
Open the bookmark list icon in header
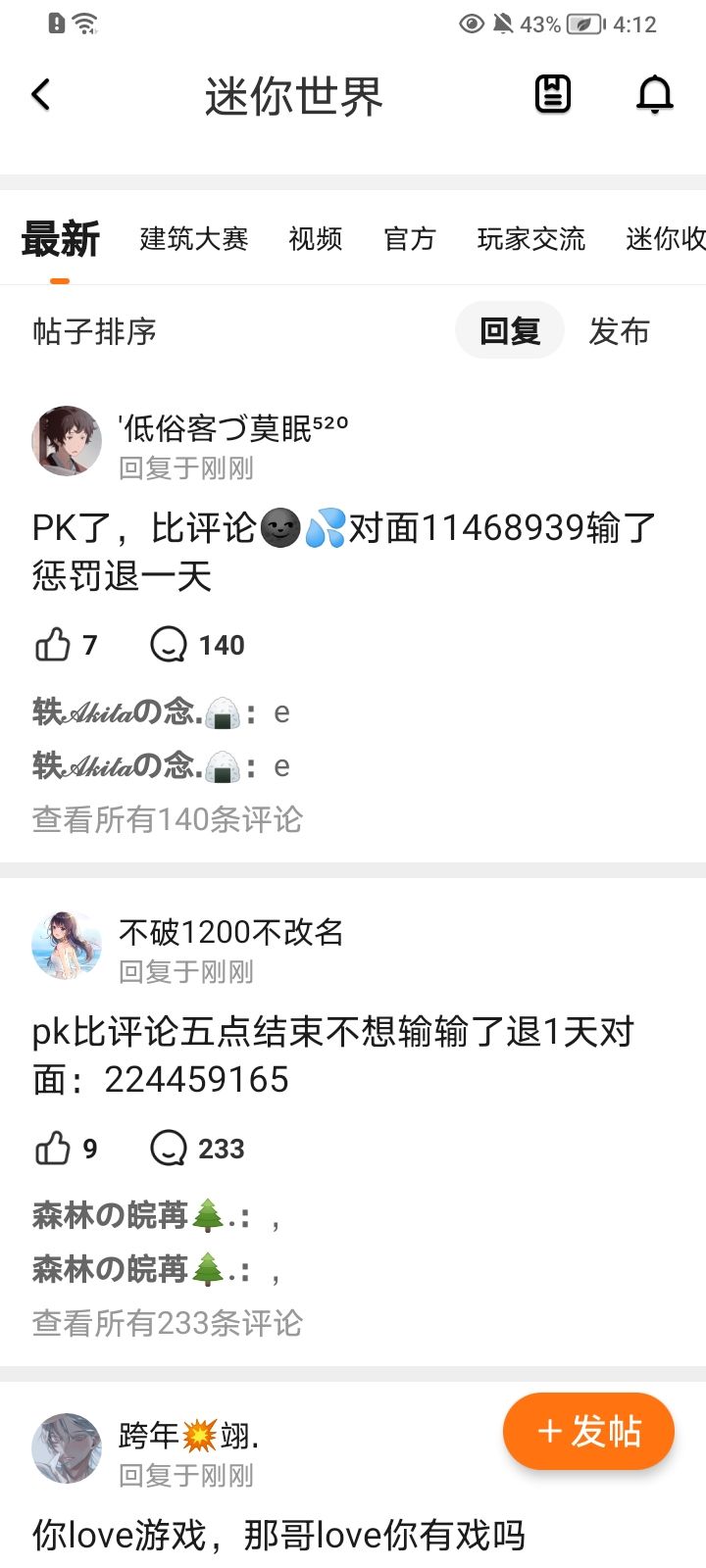pyautogui.click(x=553, y=95)
